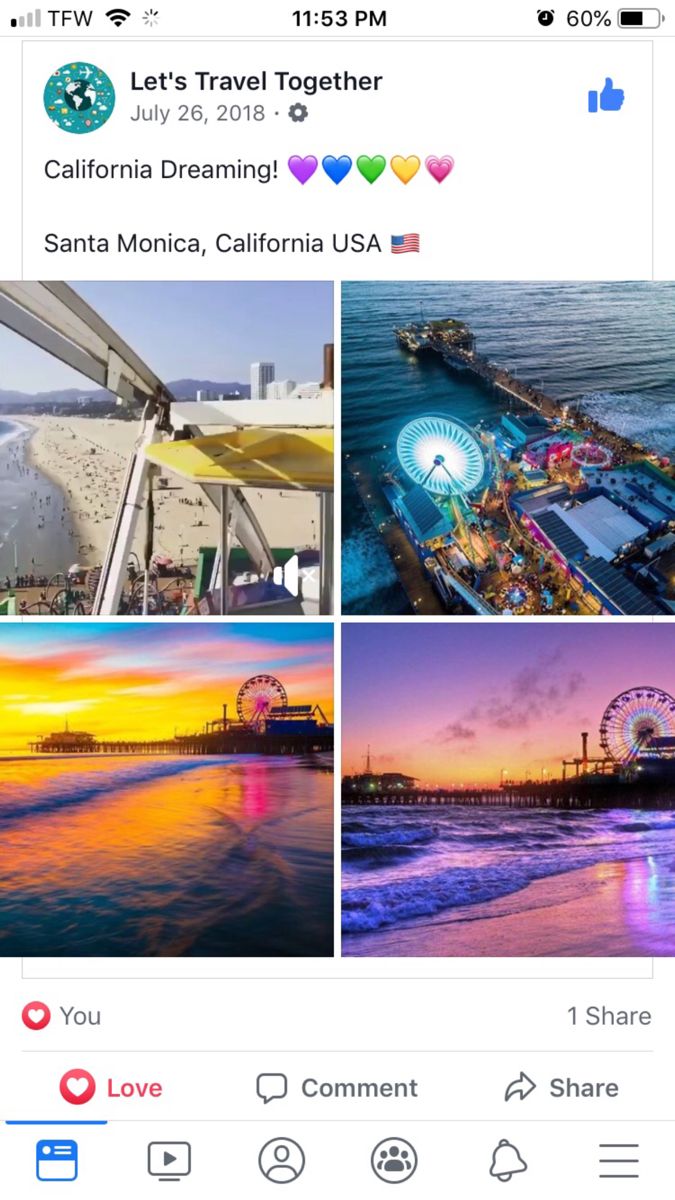Comment on the Santa Monica post
This screenshot has height=1200, width=675.
337,1088
